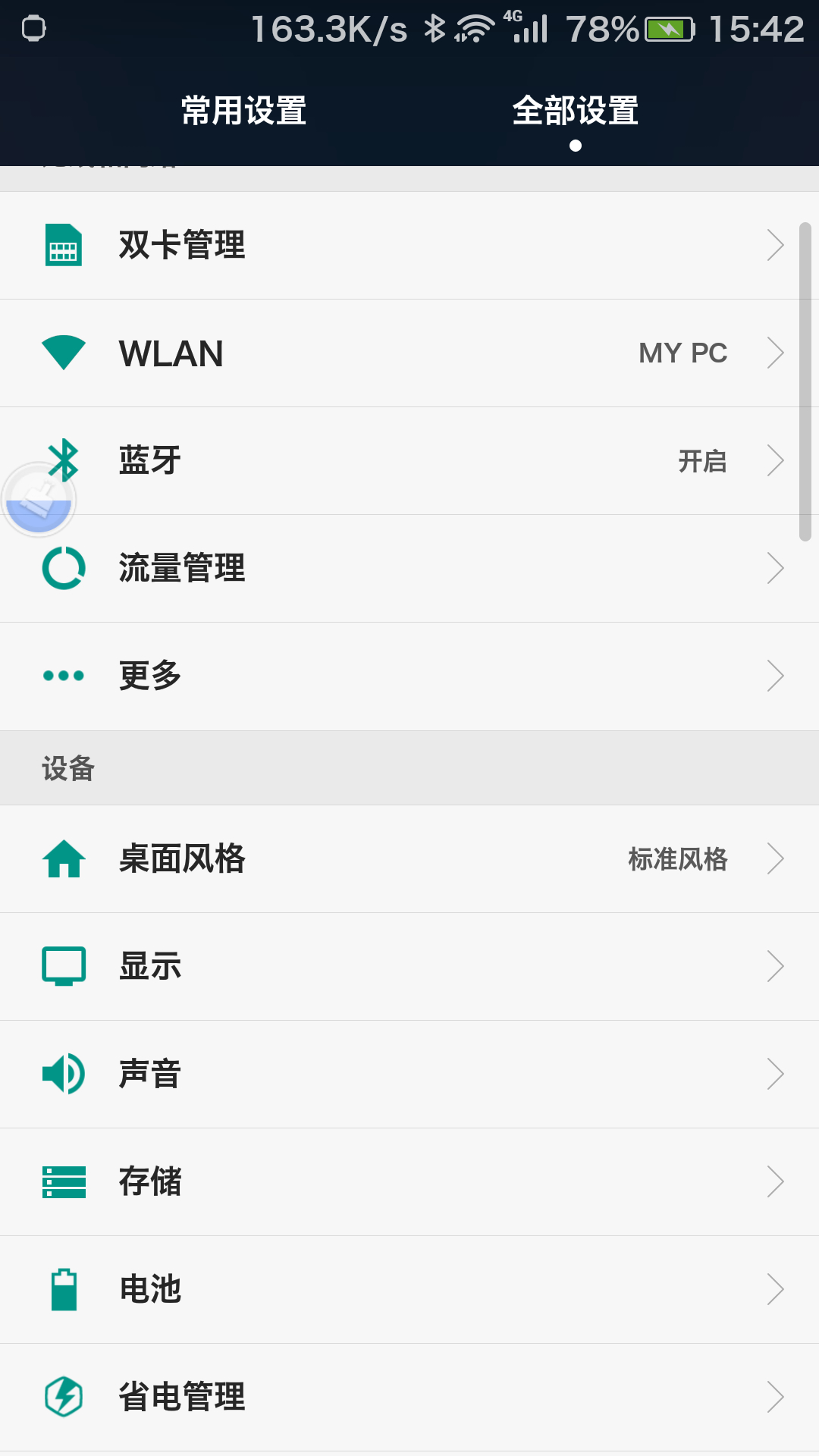819x1456 pixels.
Task: Open 电池 battery settings
Action: (x=409, y=1290)
